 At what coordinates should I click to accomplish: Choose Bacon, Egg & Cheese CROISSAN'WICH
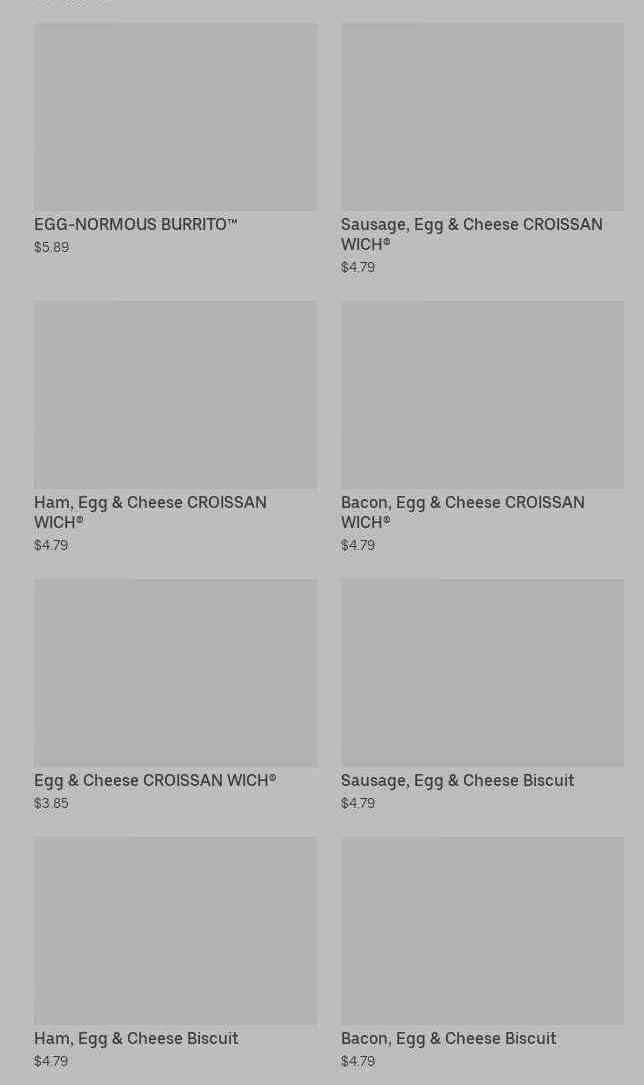pos(482,427)
